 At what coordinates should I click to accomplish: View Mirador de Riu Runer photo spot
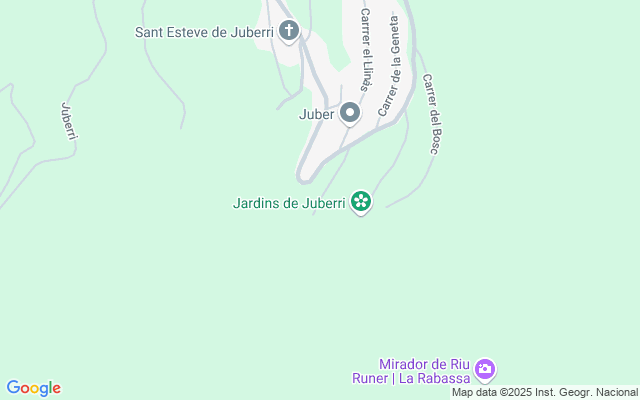pyautogui.click(x=485, y=370)
